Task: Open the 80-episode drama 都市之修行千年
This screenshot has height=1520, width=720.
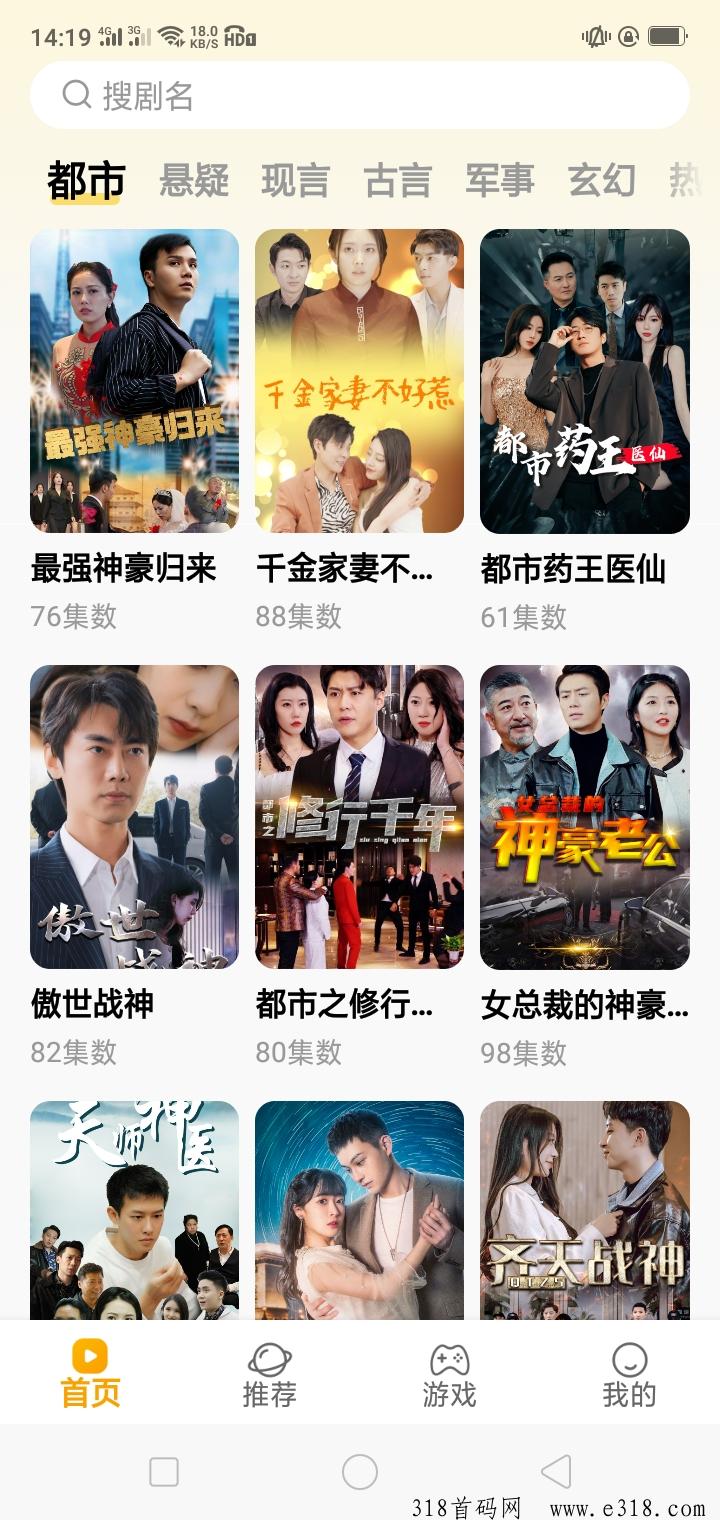Action: [359, 817]
